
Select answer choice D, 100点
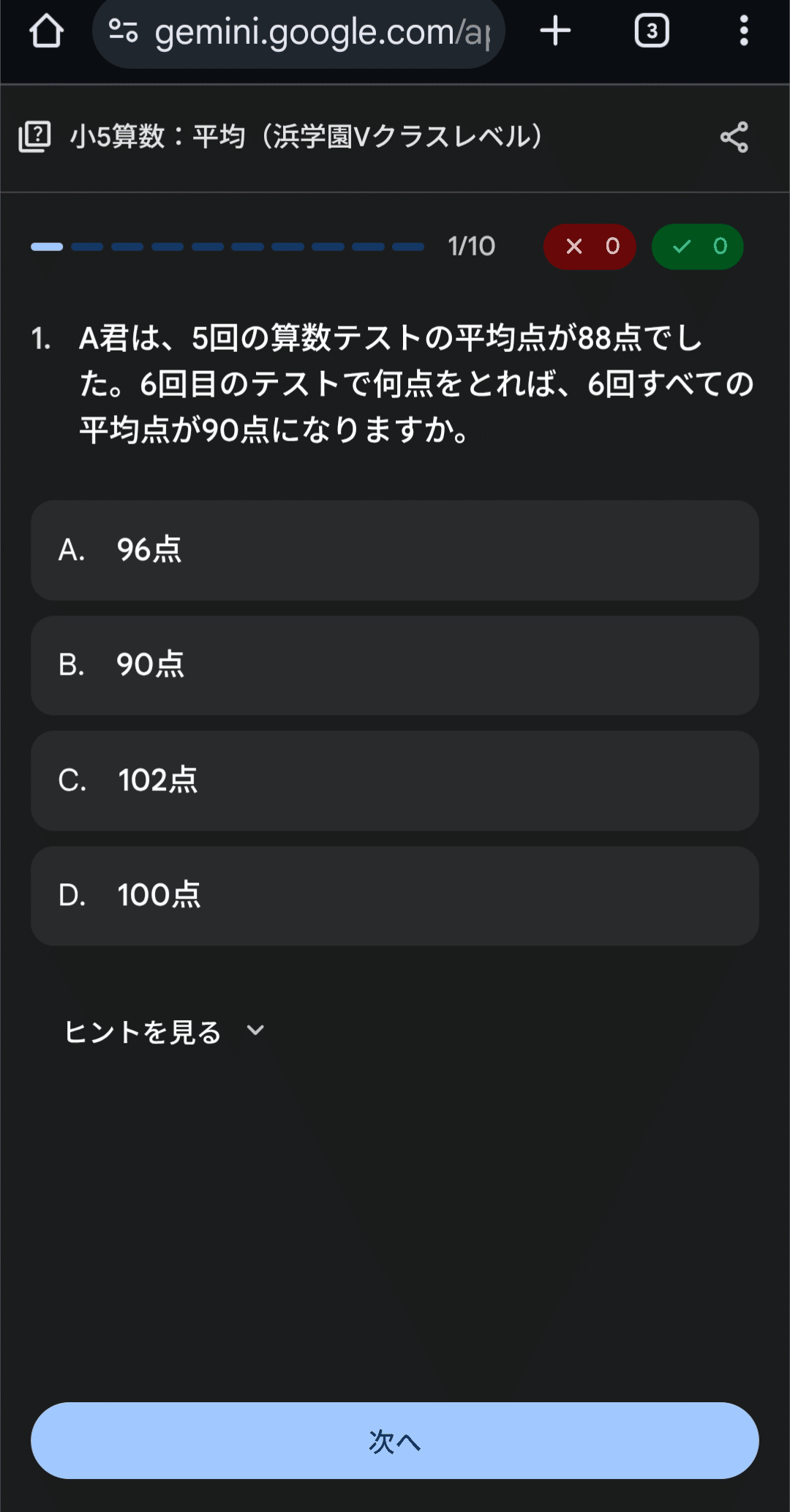tap(395, 896)
